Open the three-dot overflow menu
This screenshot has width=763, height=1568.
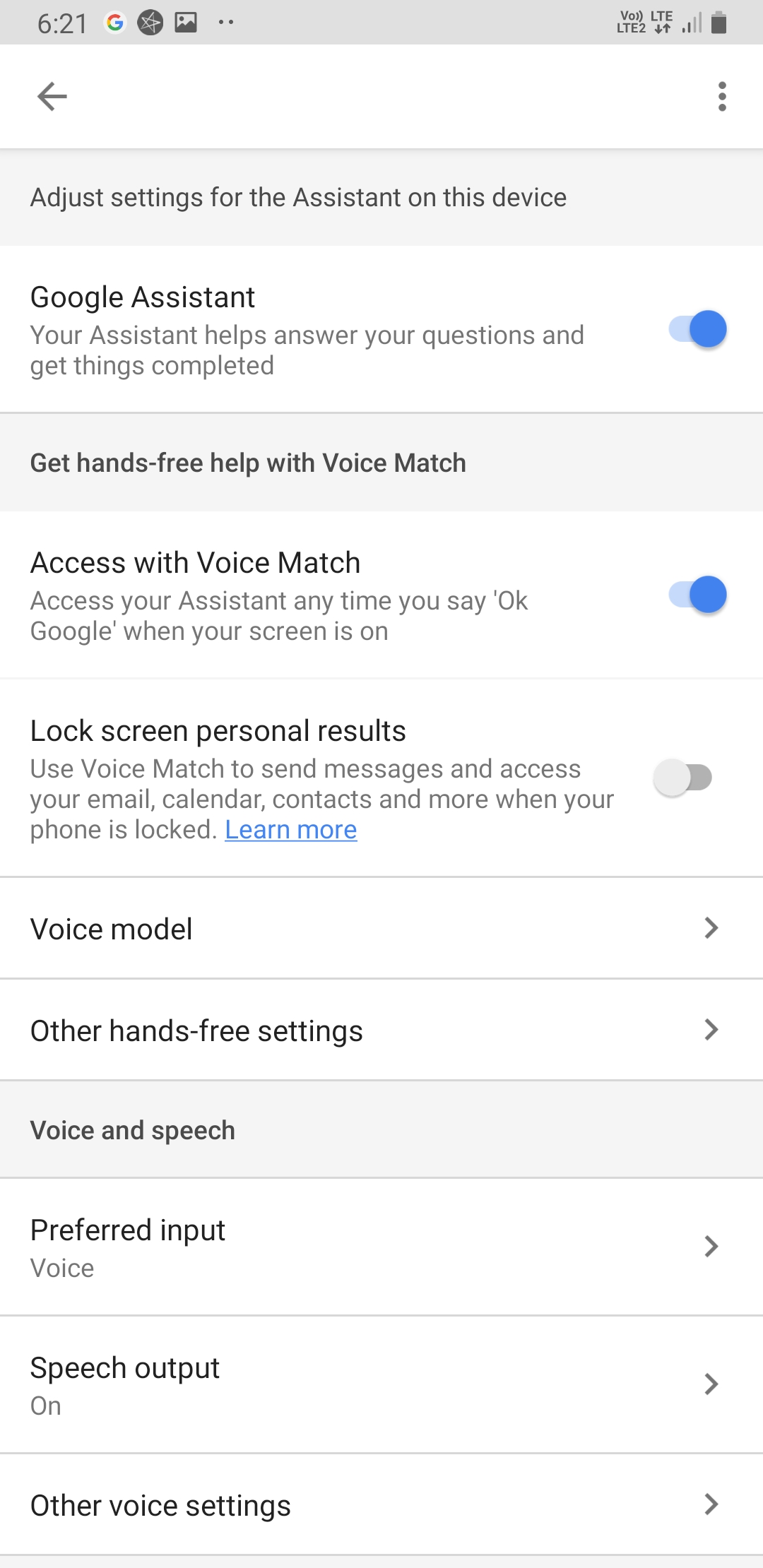721,97
